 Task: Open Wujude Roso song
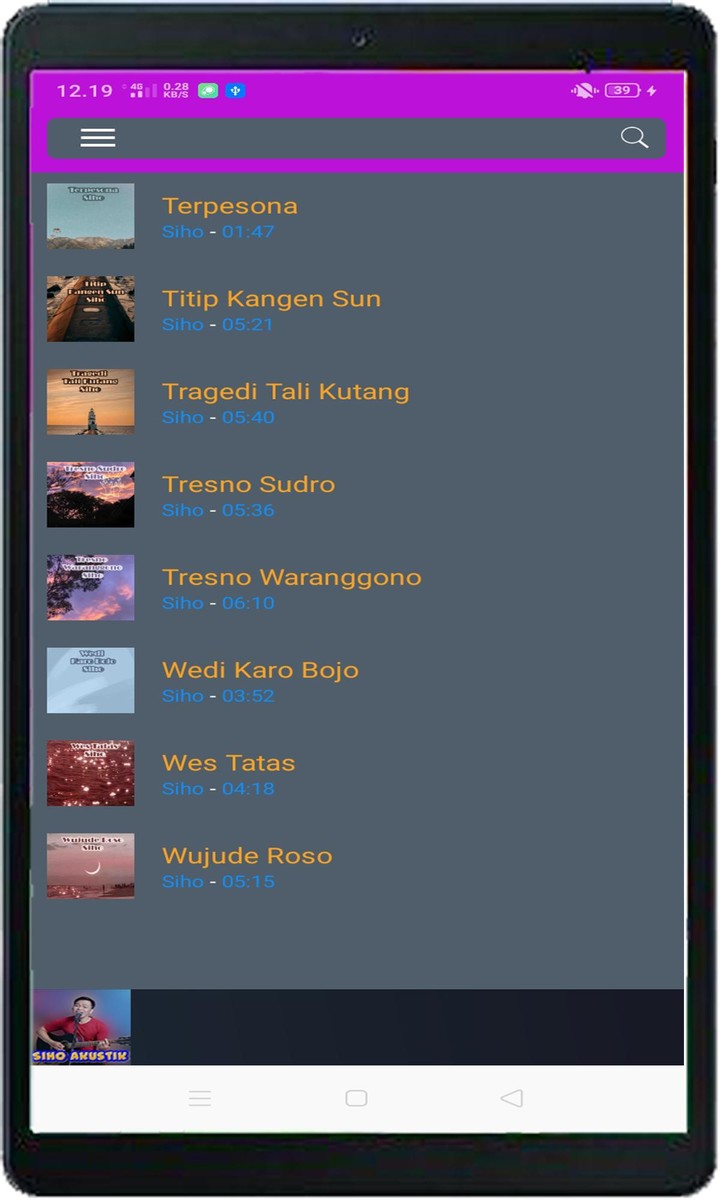coord(247,856)
